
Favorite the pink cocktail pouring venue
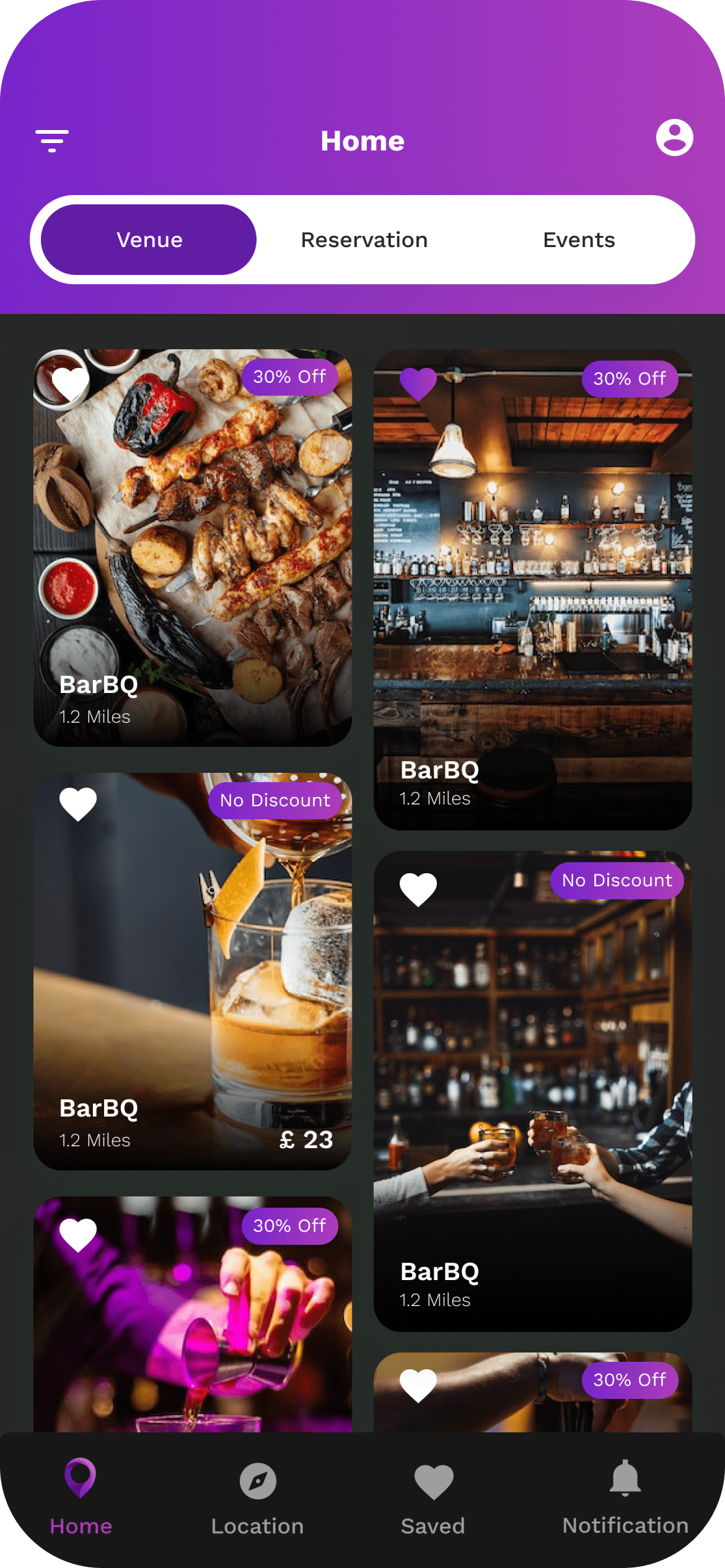[78, 1234]
